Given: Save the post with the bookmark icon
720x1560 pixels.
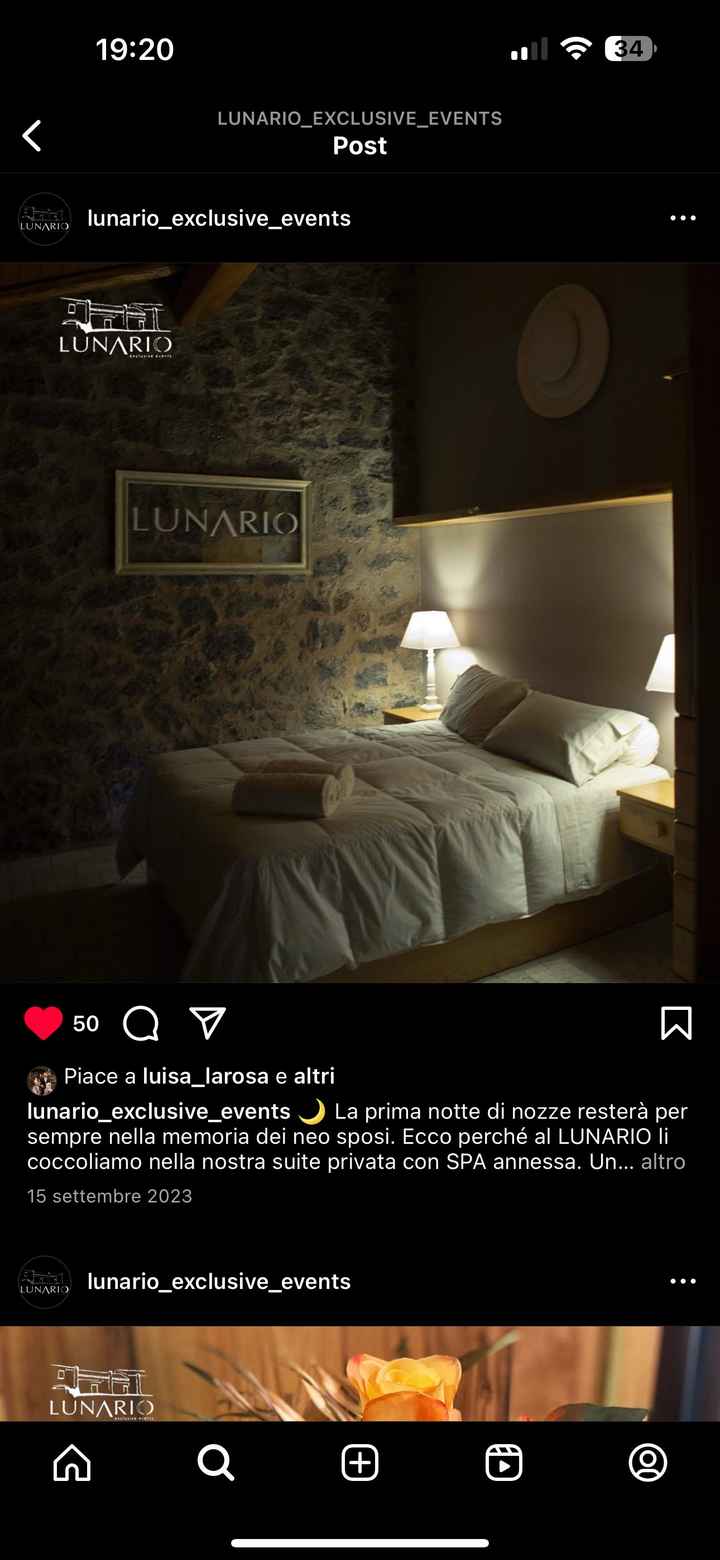Looking at the screenshot, I should click(x=676, y=1023).
